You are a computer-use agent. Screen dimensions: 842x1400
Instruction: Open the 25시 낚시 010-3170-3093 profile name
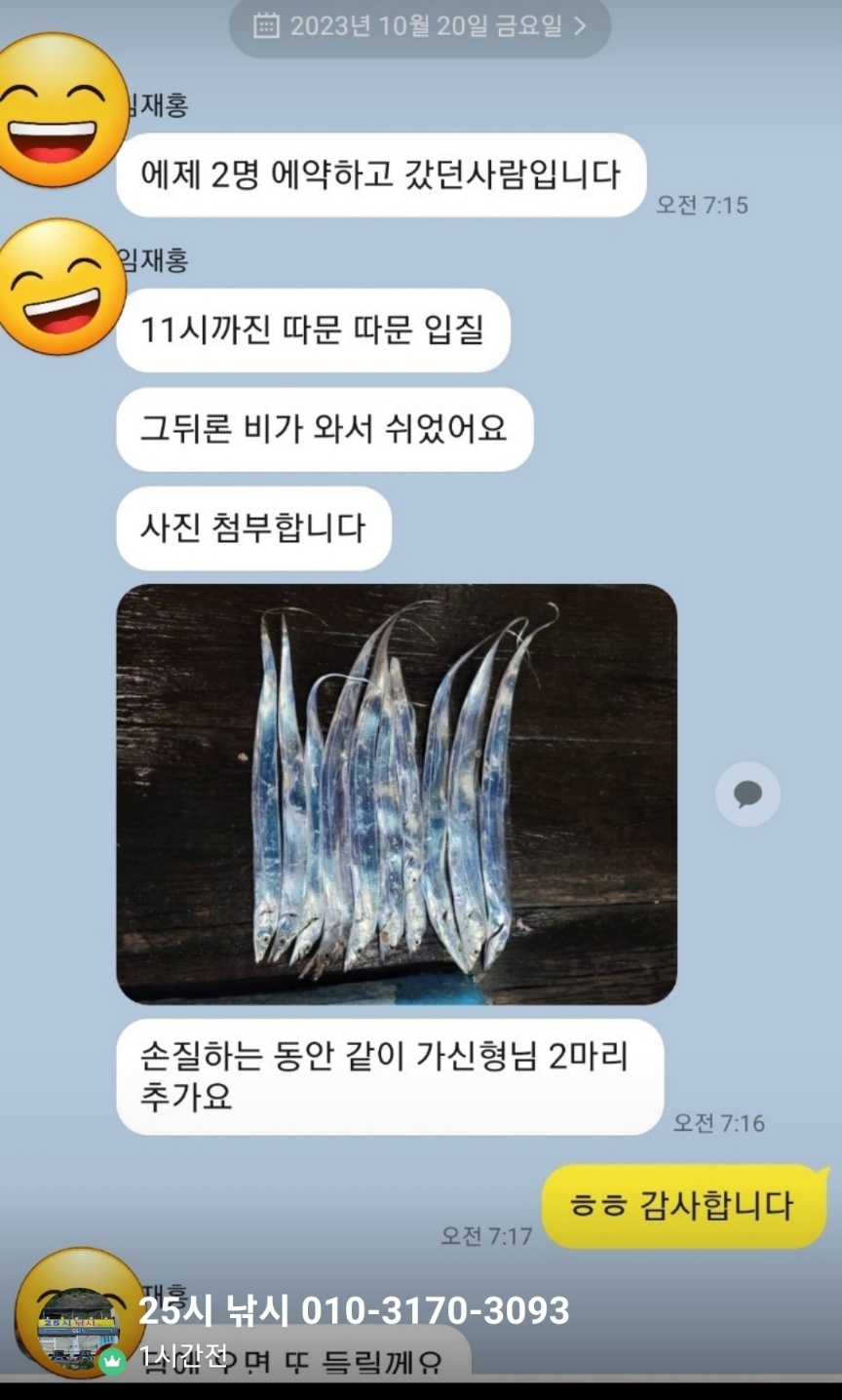[x=354, y=1311]
